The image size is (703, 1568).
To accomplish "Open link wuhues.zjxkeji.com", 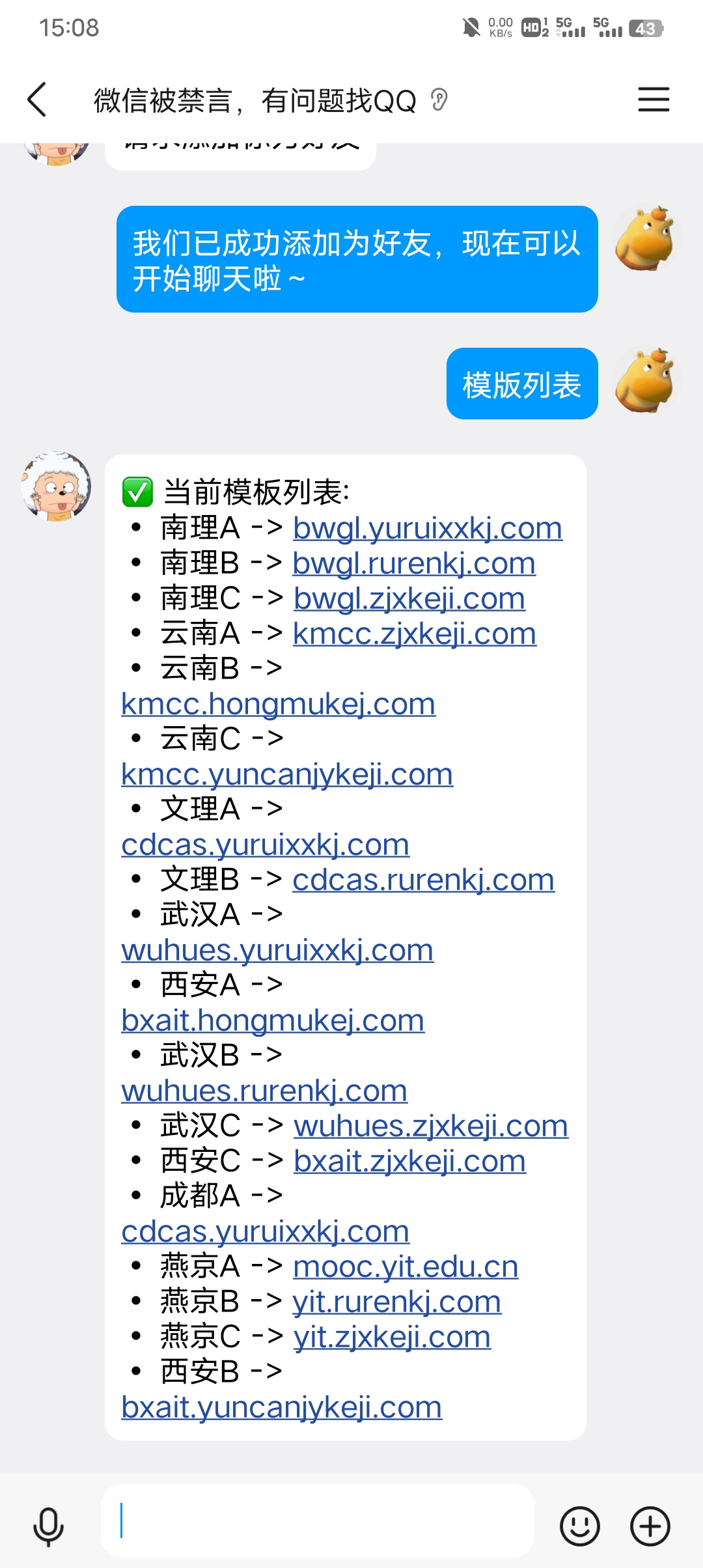I will click(430, 1125).
